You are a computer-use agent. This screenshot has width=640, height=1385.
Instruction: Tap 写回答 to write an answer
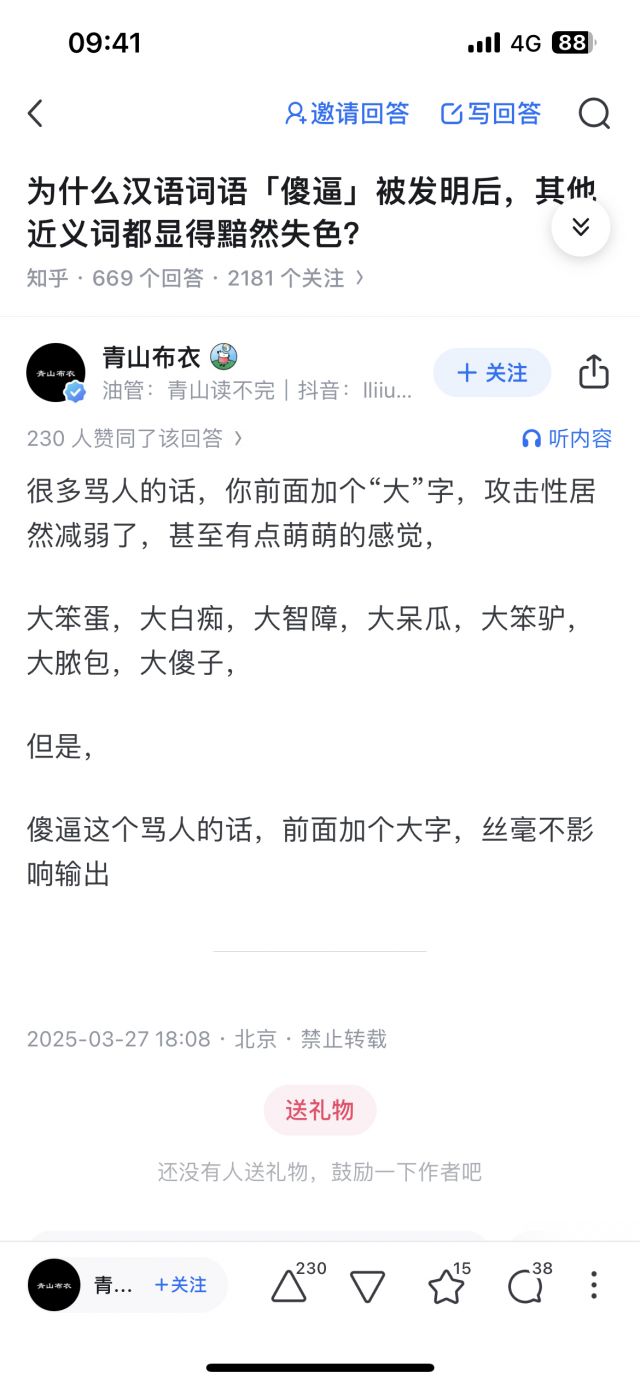point(491,114)
